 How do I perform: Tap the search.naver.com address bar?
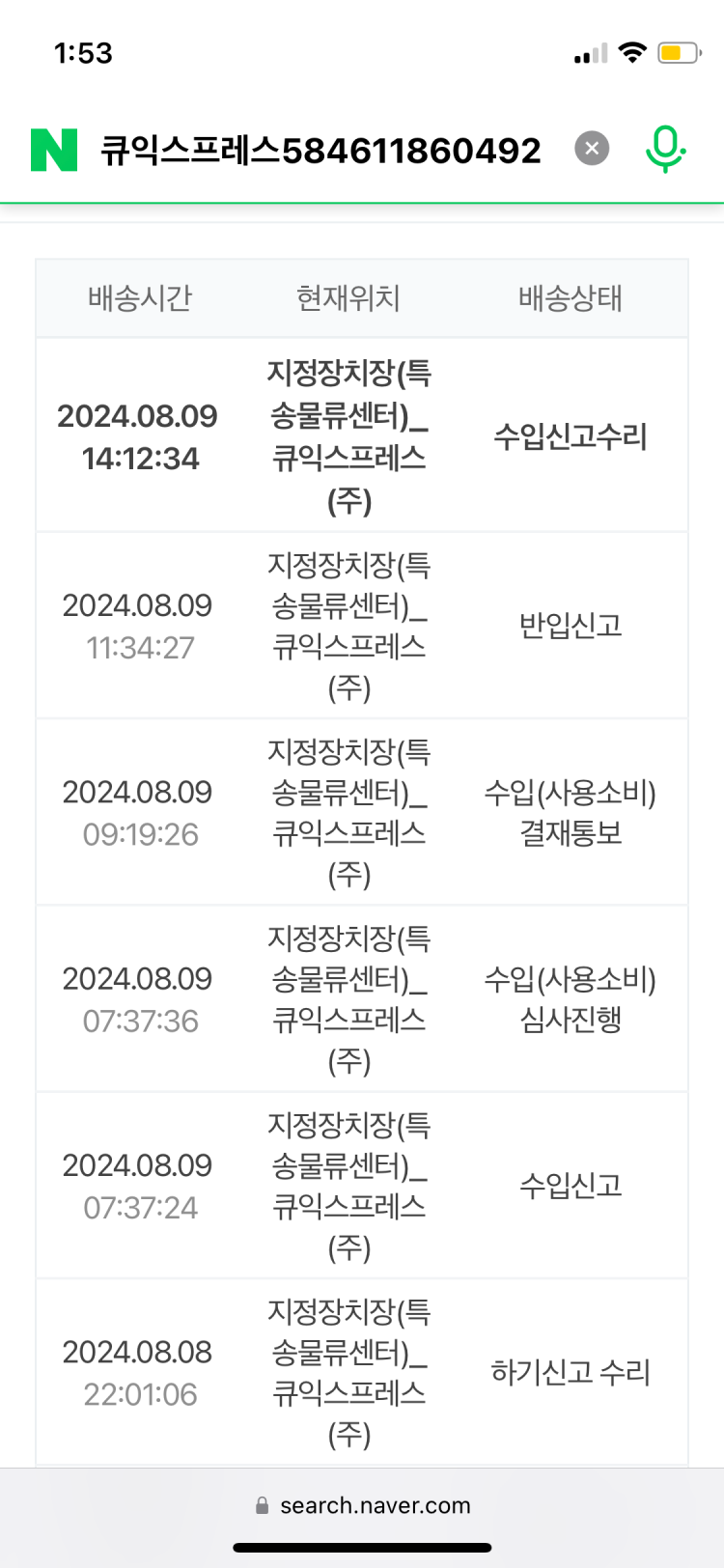(x=363, y=1505)
